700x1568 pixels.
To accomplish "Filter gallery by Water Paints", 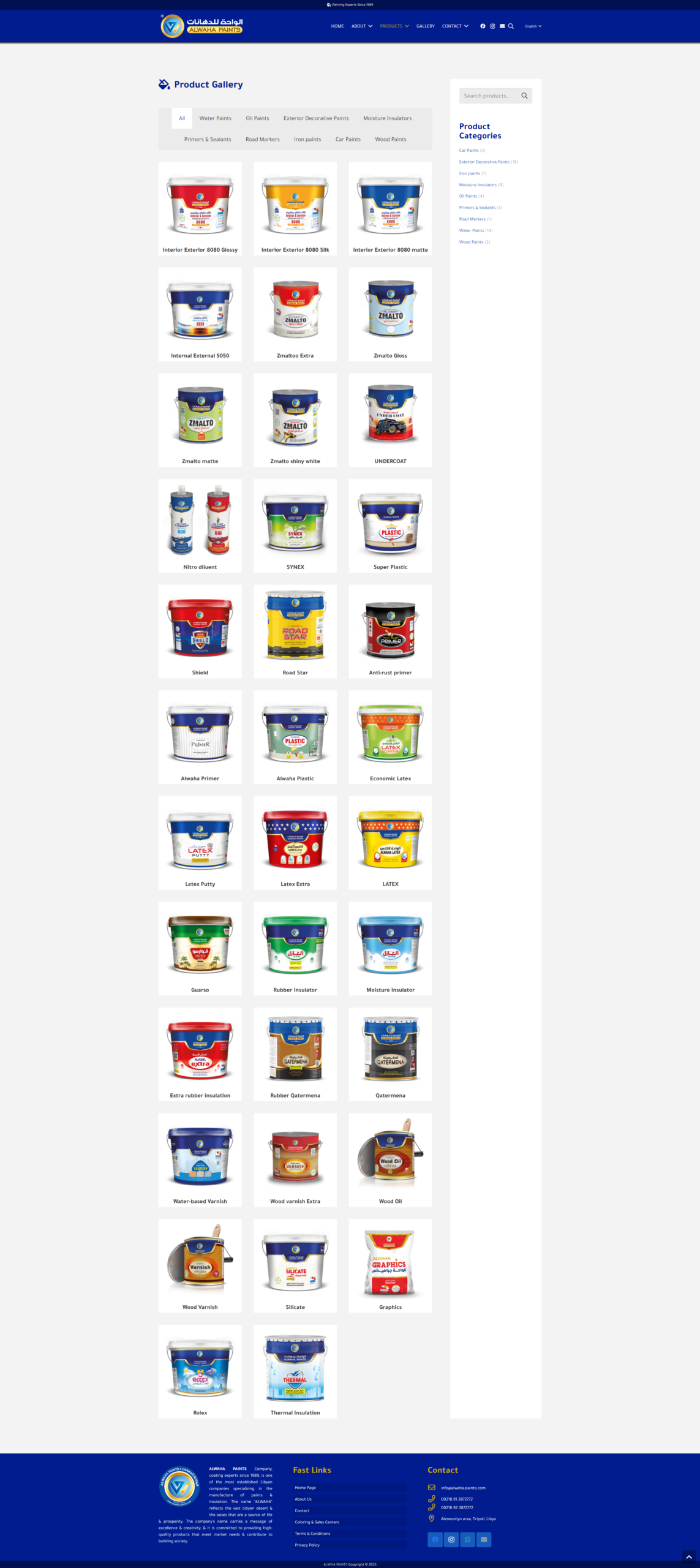I will (215, 118).
